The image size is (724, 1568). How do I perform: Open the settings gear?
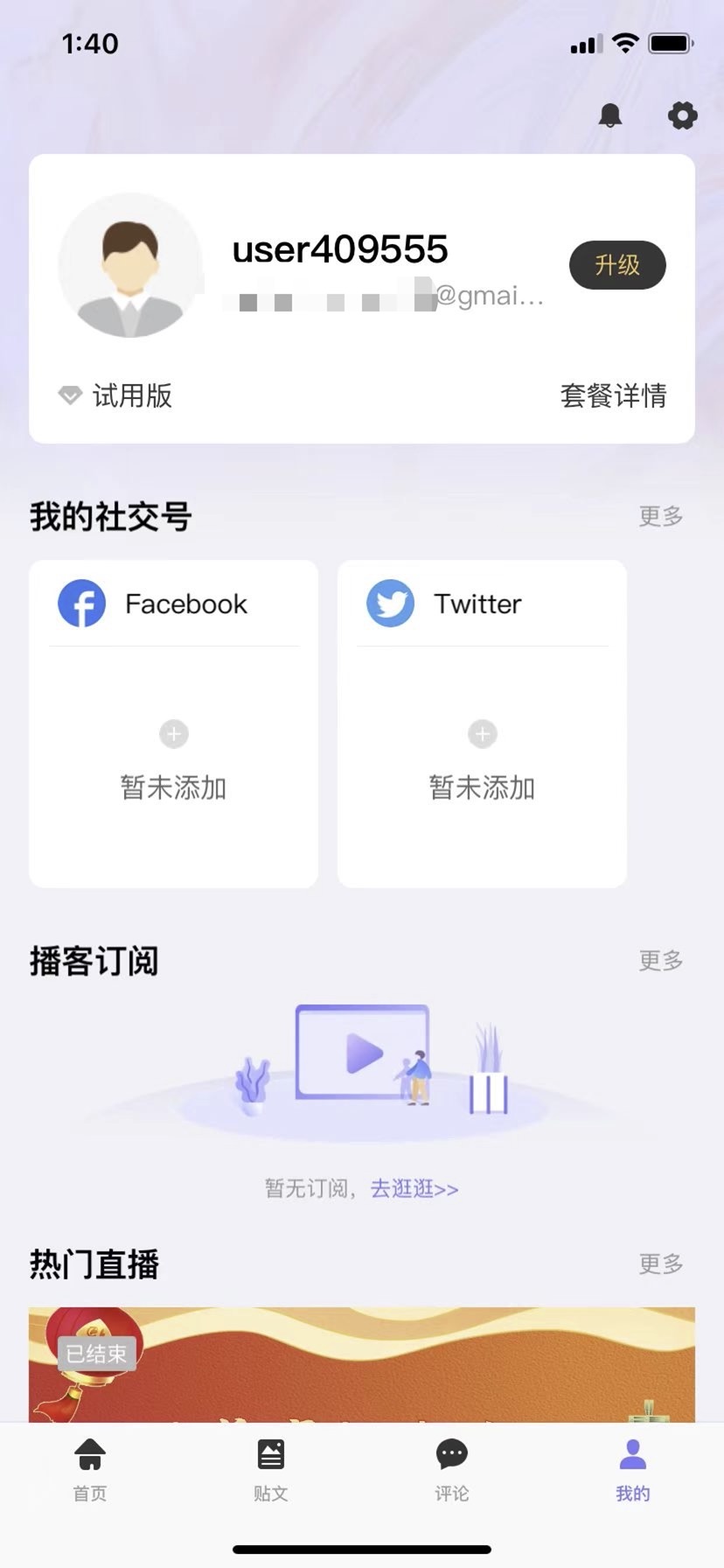(x=682, y=115)
